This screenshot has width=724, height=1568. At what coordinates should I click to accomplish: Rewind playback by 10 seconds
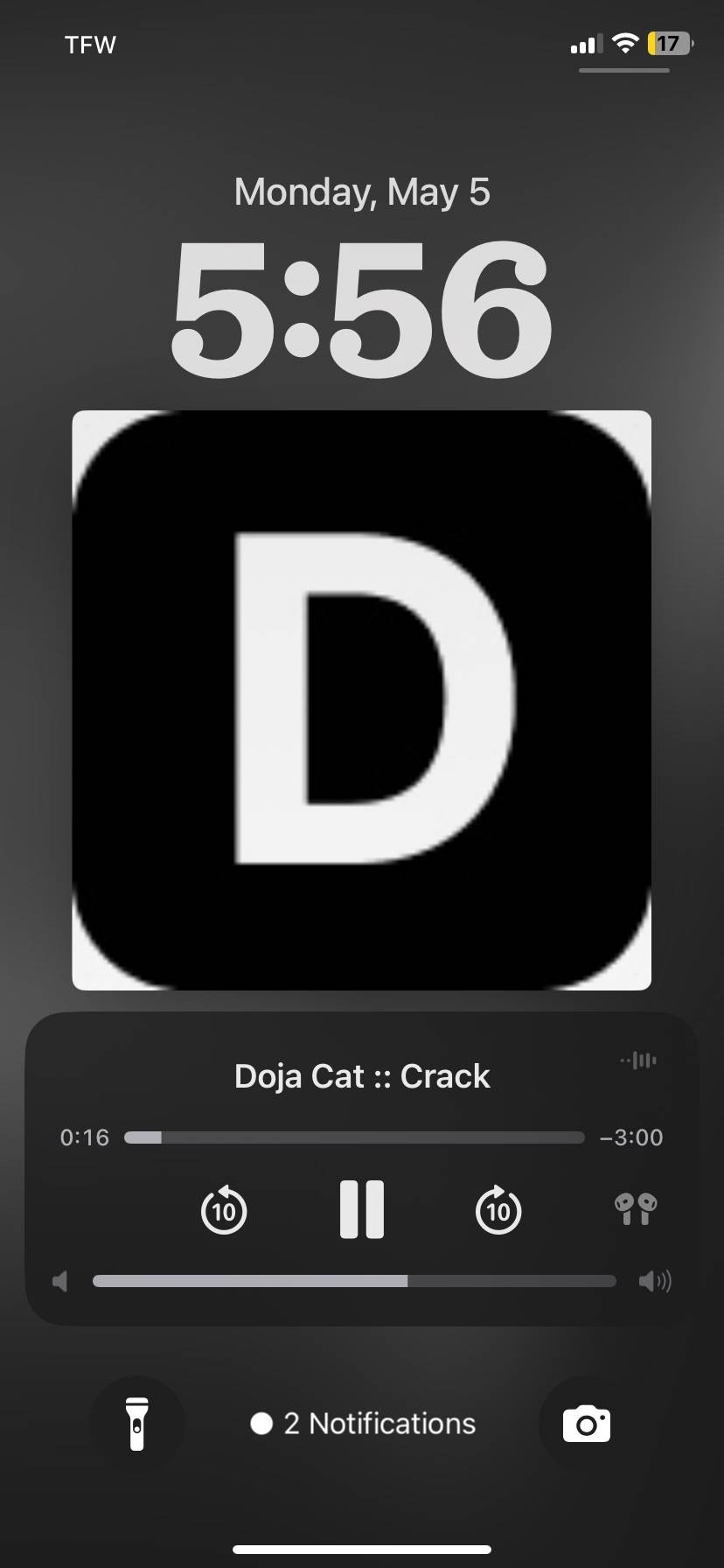click(x=224, y=1210)
